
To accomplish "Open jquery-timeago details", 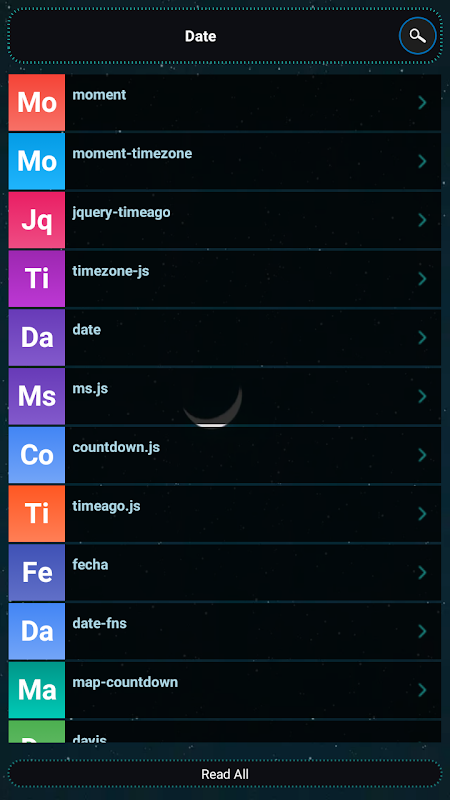I will tap(224, 220).
